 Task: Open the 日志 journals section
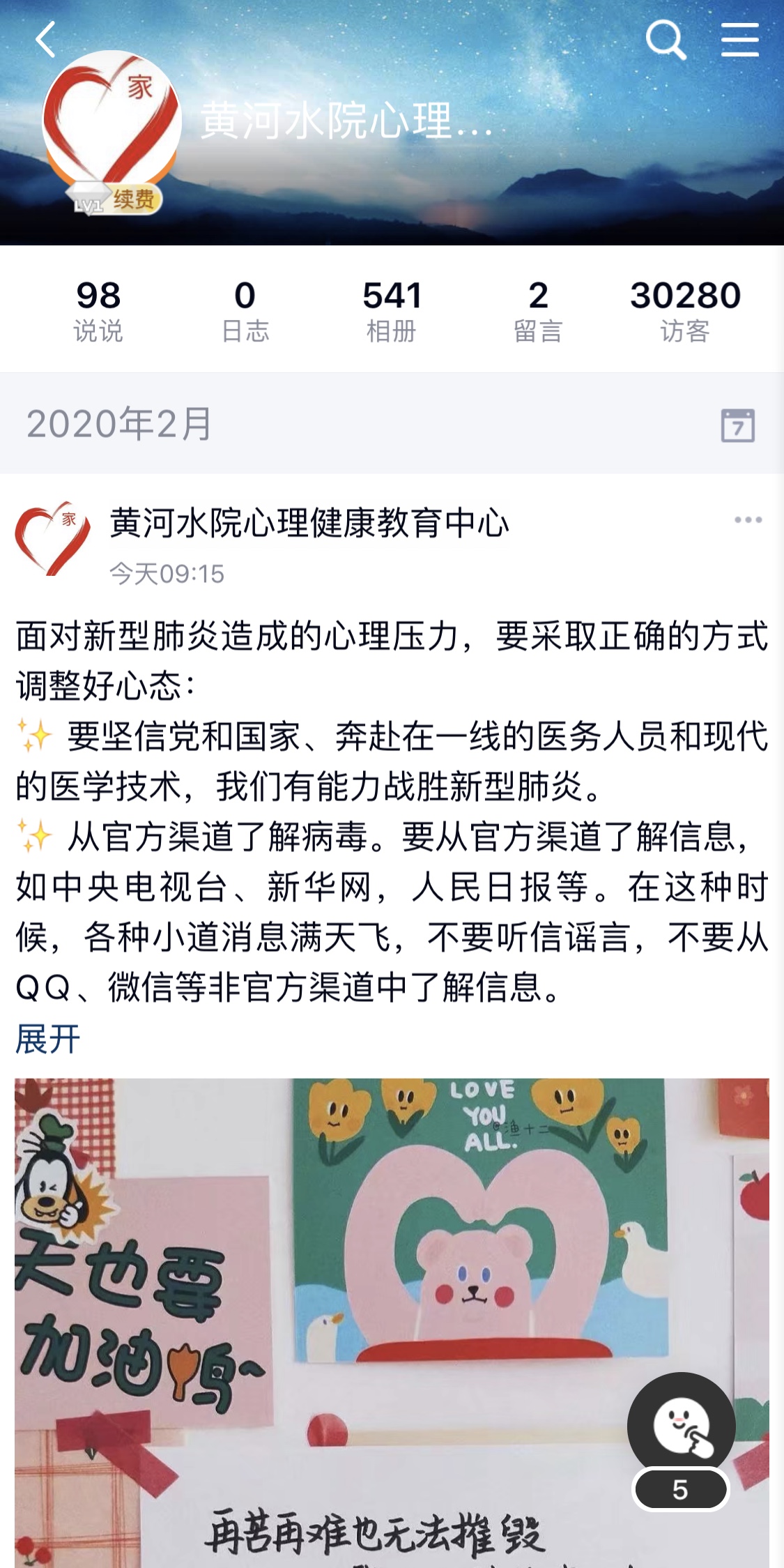tap(245, 310)
